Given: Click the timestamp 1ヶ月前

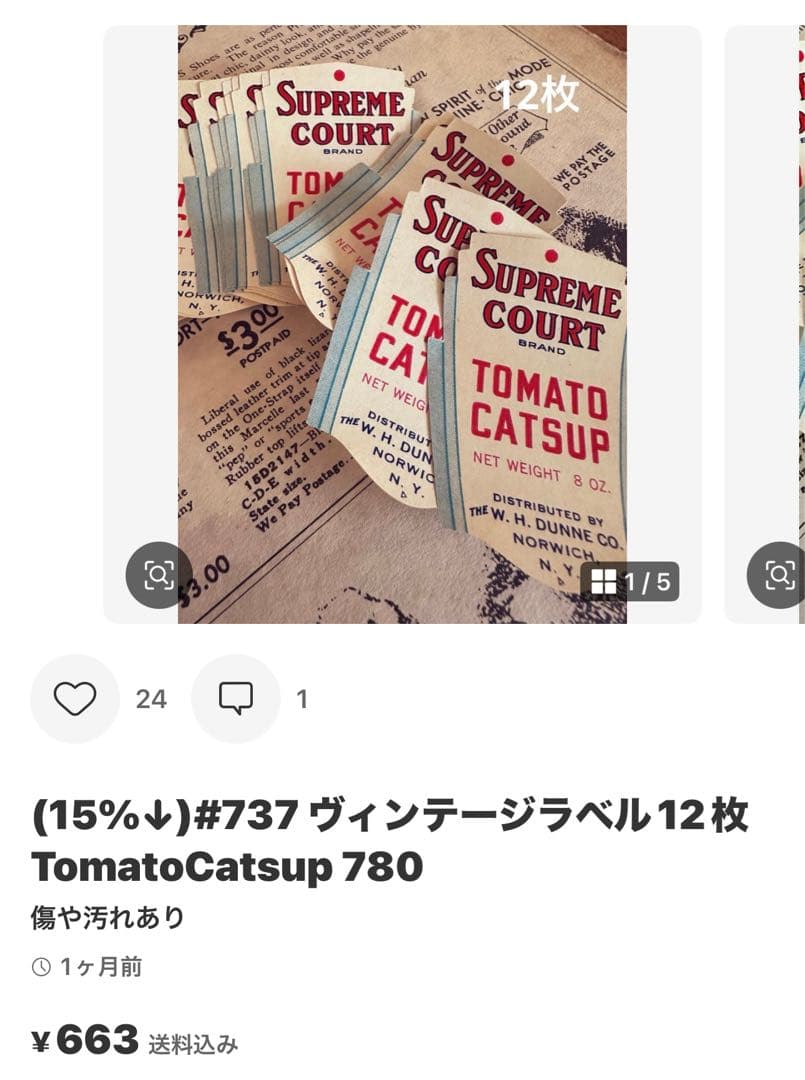Looking at the screenshot, I should [x=95, y=968].
